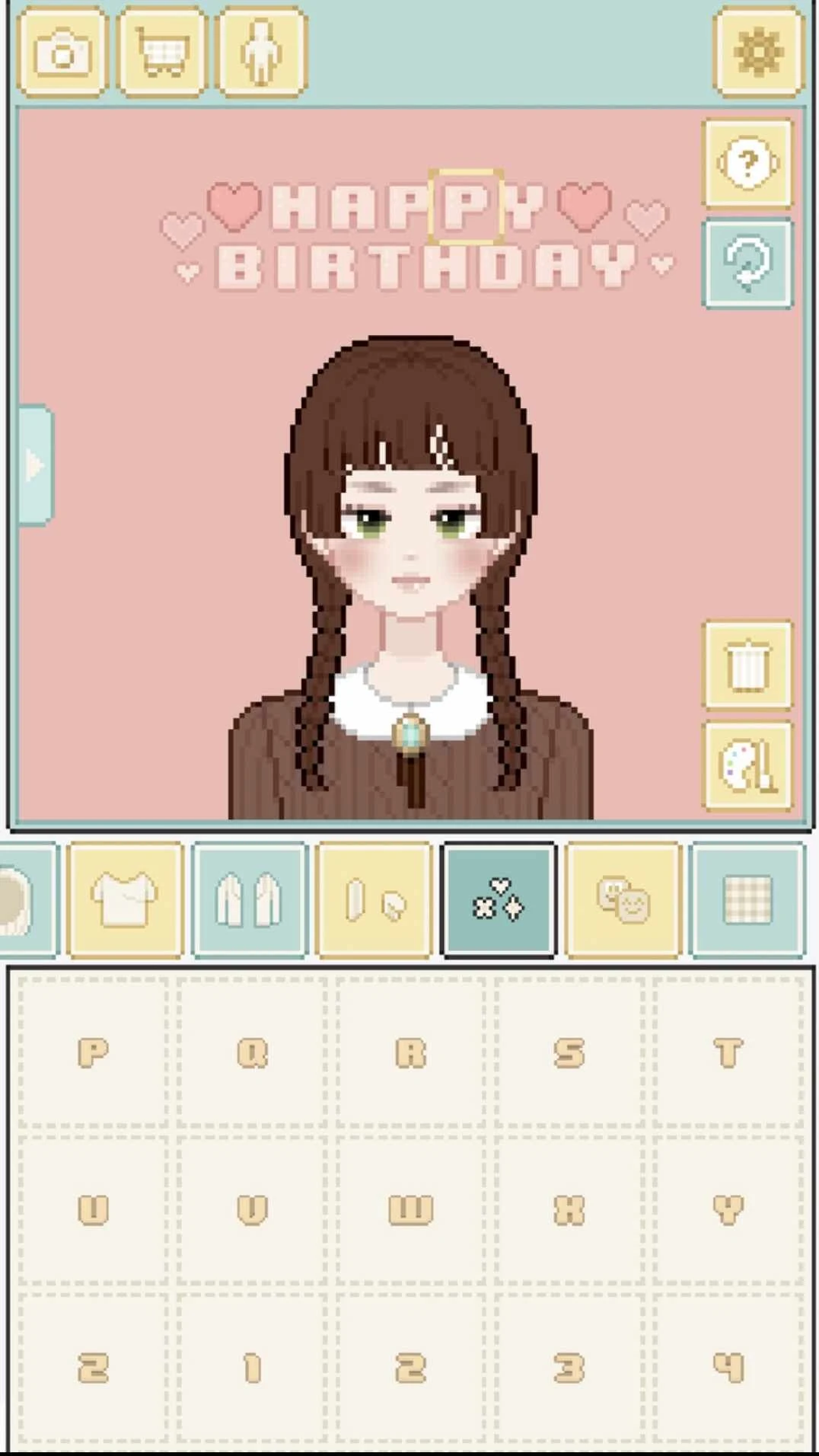Add the letter P sticker

pos(94,1052)
